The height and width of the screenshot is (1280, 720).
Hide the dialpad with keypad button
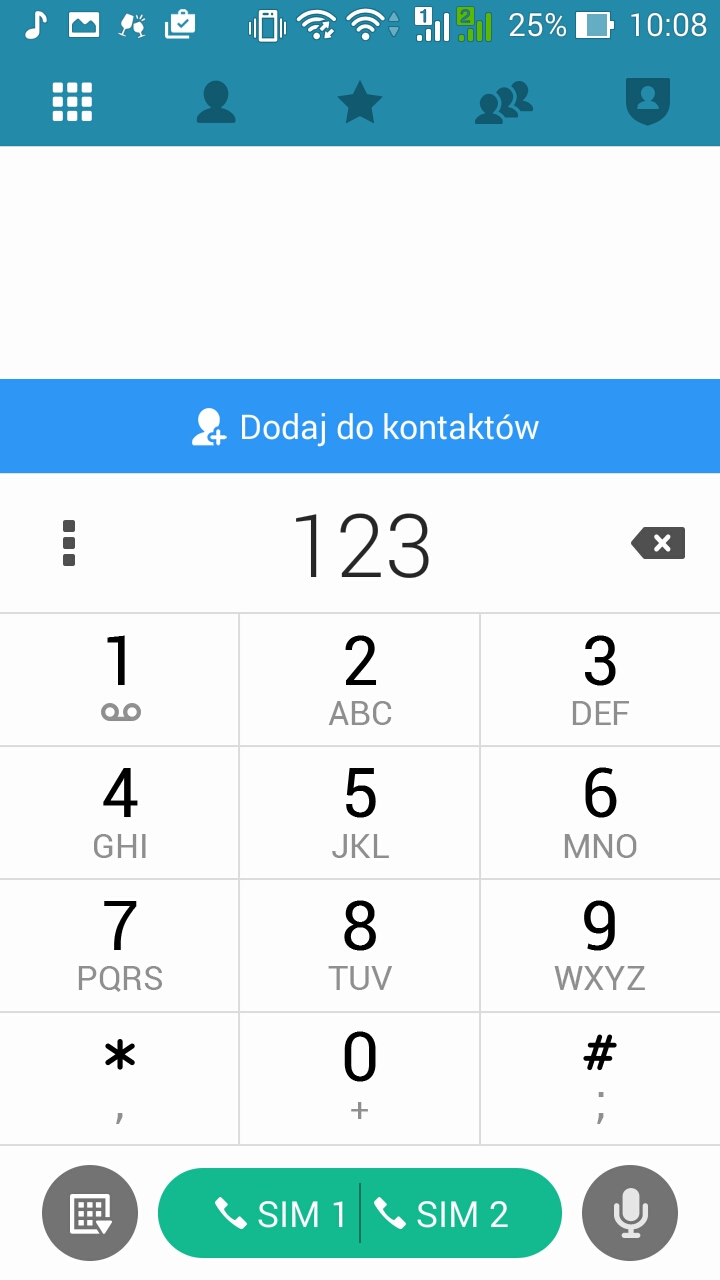90,1214
